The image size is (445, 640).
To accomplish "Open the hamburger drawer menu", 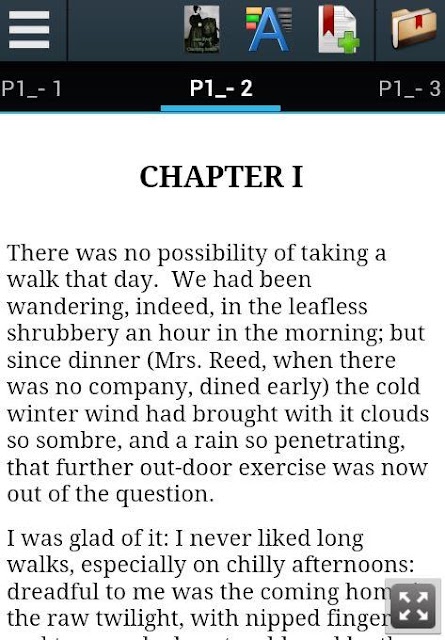I will point(29,29).
